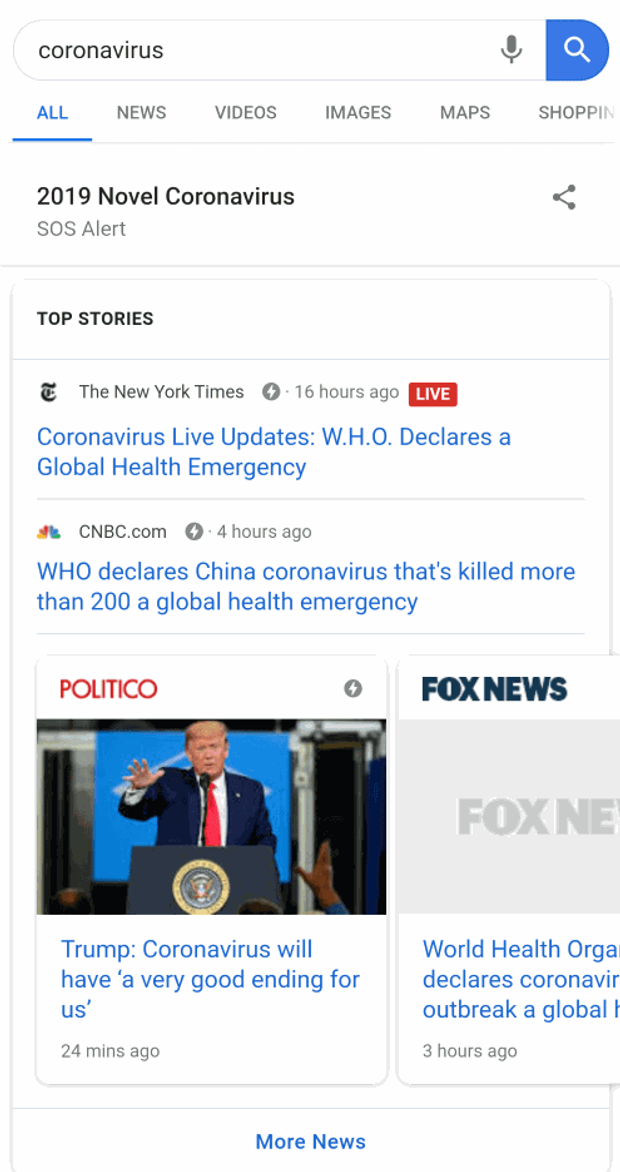
Task: Share the 2019 Novel Coronavirus alert
Action: pos(564,197)
